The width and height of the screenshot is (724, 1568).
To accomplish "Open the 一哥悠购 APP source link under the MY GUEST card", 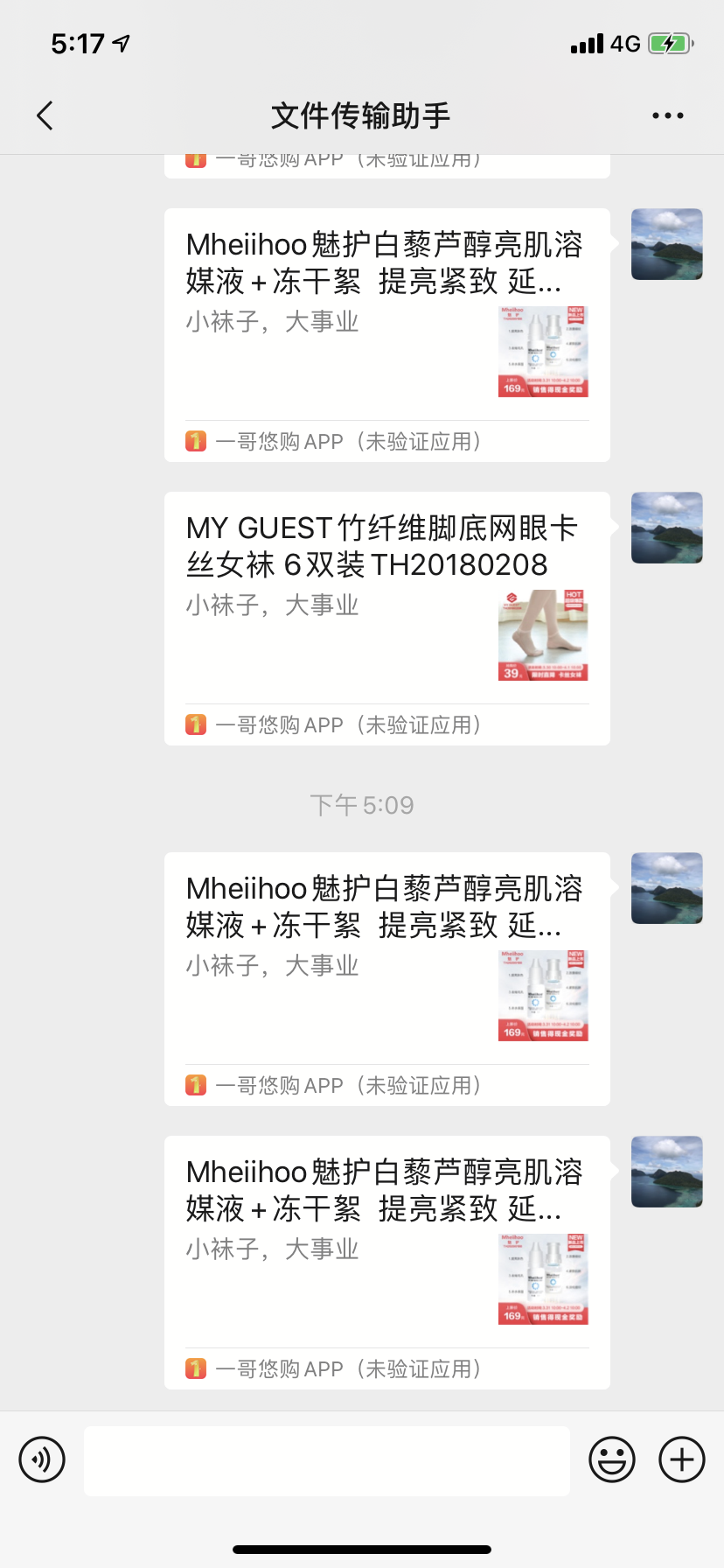I will [x=333, y=725].
